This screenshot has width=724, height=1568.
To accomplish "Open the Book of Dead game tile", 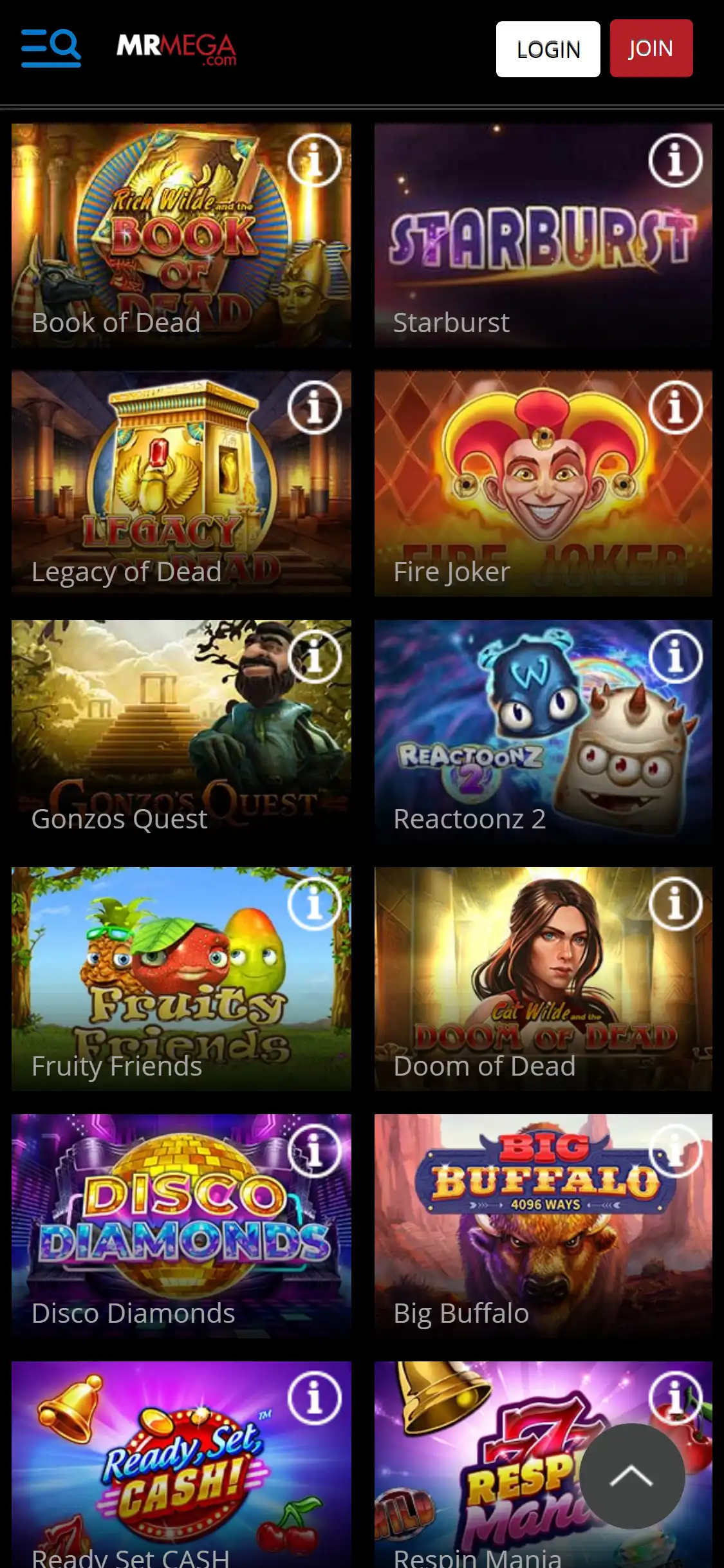I will tap(181, 236).
